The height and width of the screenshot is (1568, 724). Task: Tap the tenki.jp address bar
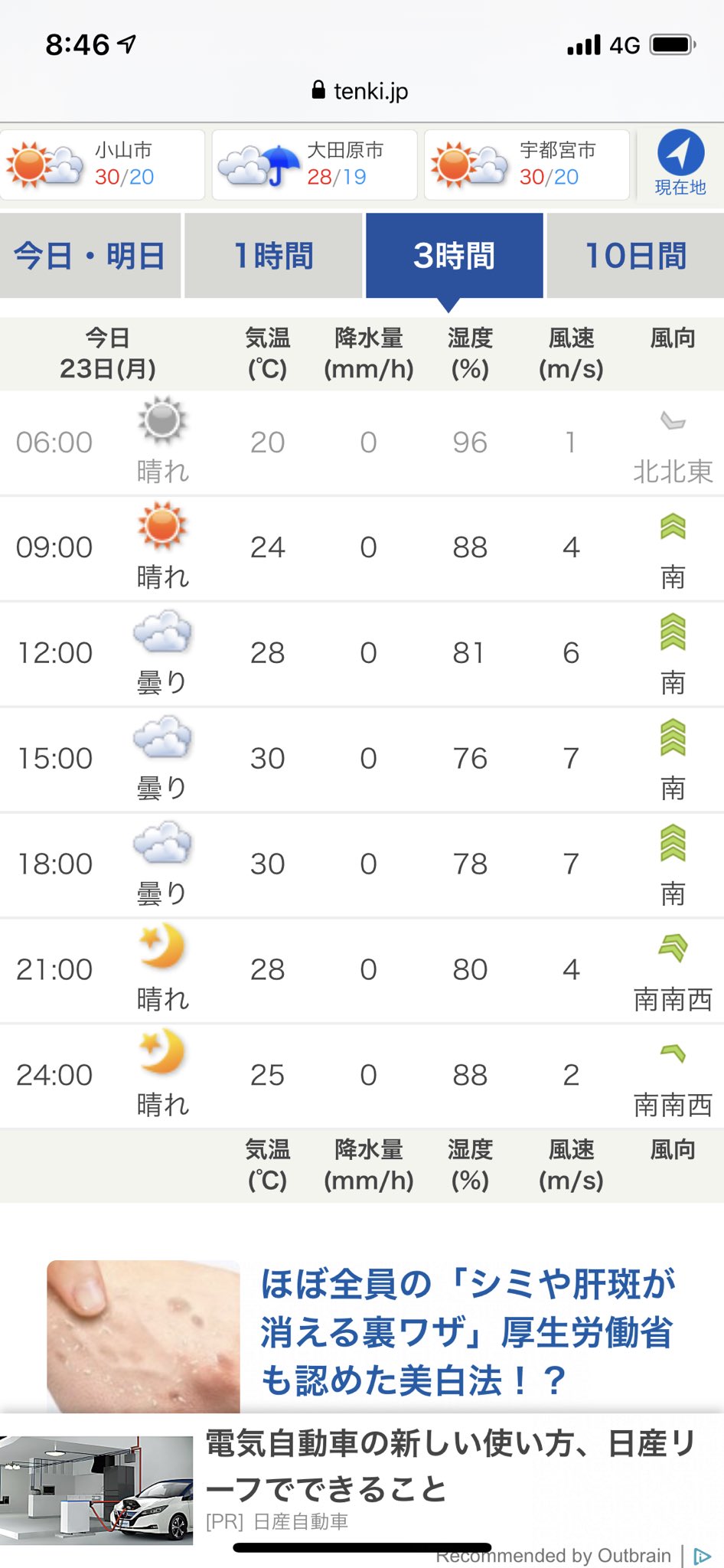(x=361, y=91)
